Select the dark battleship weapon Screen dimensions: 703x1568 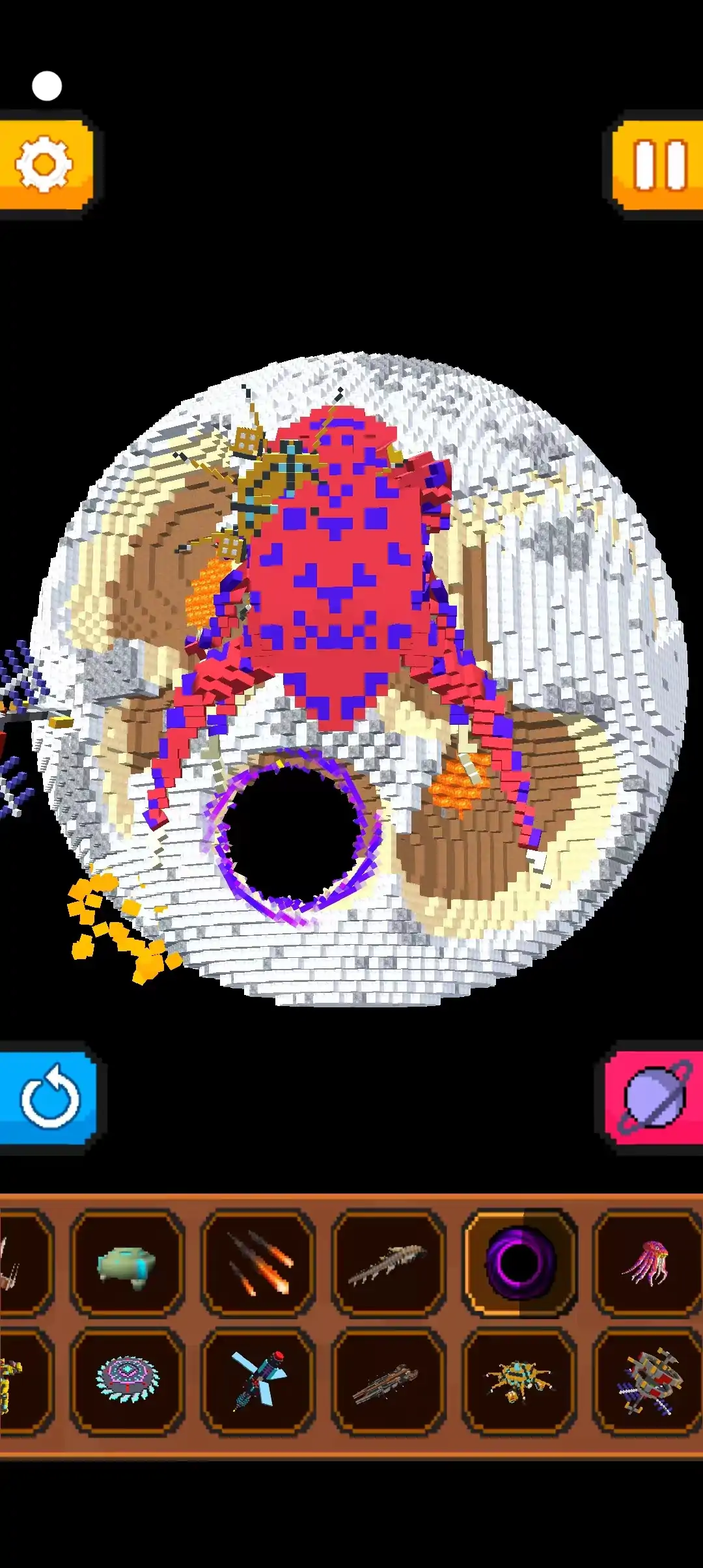point(389,1380)
